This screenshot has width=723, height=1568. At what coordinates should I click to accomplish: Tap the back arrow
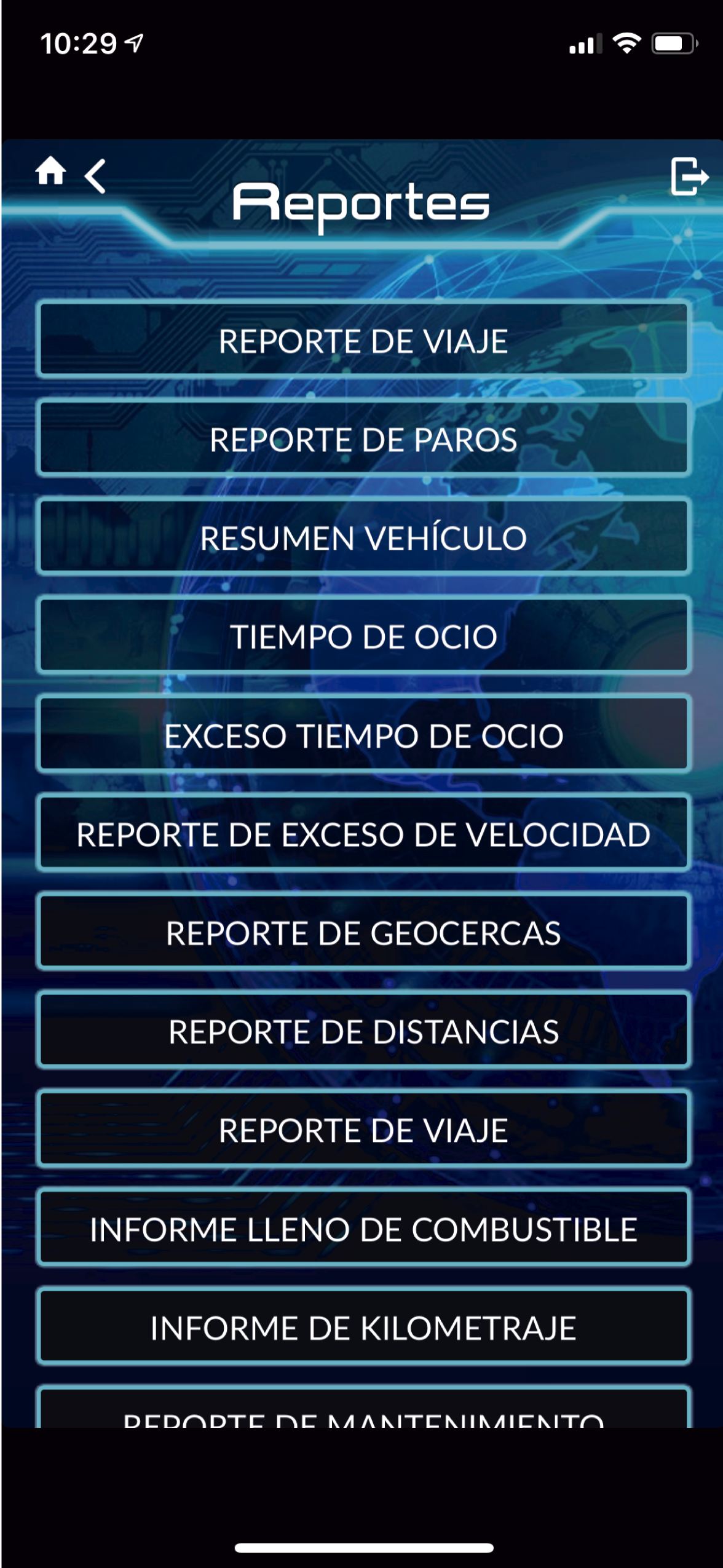95,176
